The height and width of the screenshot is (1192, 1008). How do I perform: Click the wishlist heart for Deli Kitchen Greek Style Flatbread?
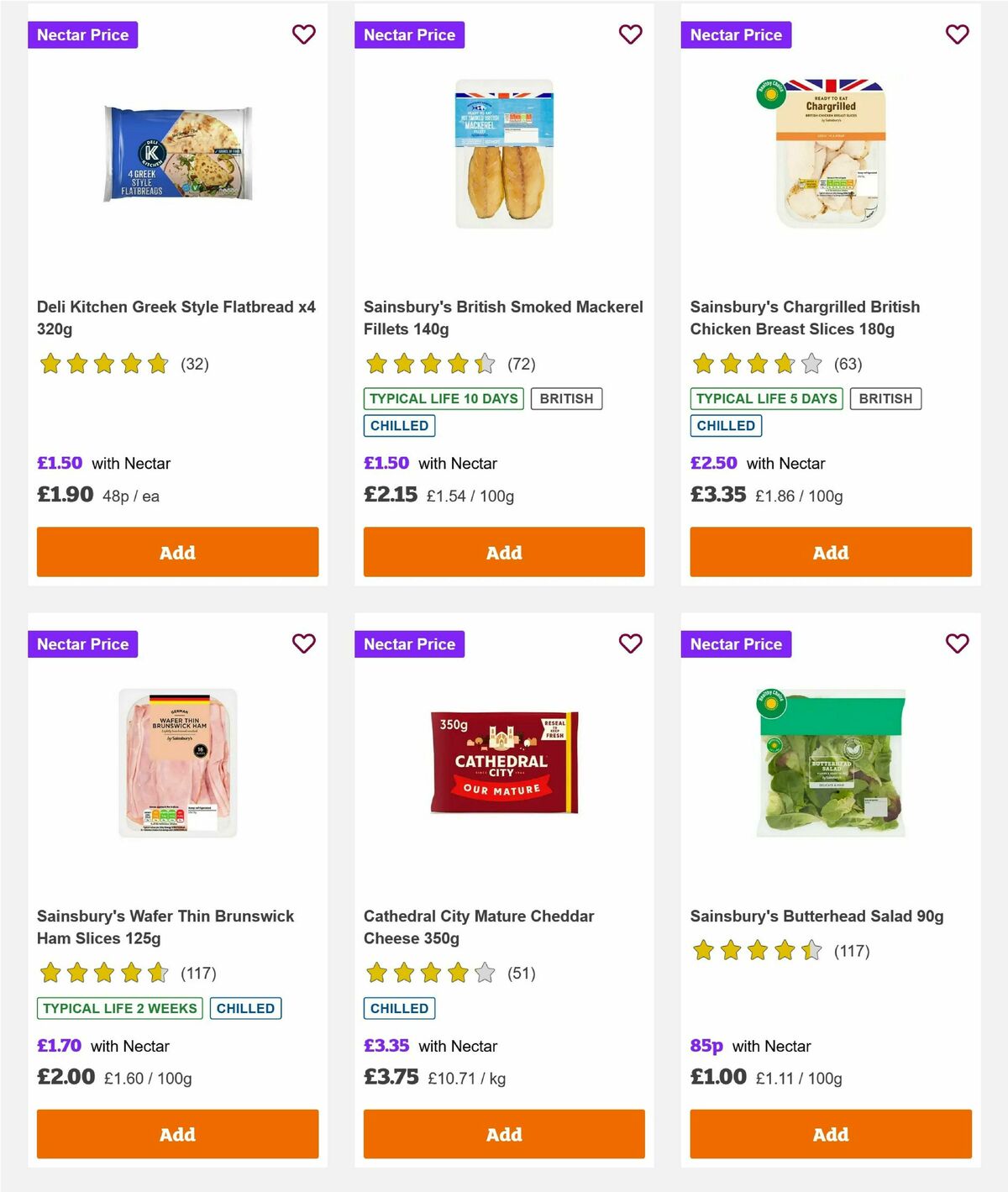(x=304, y=34)
